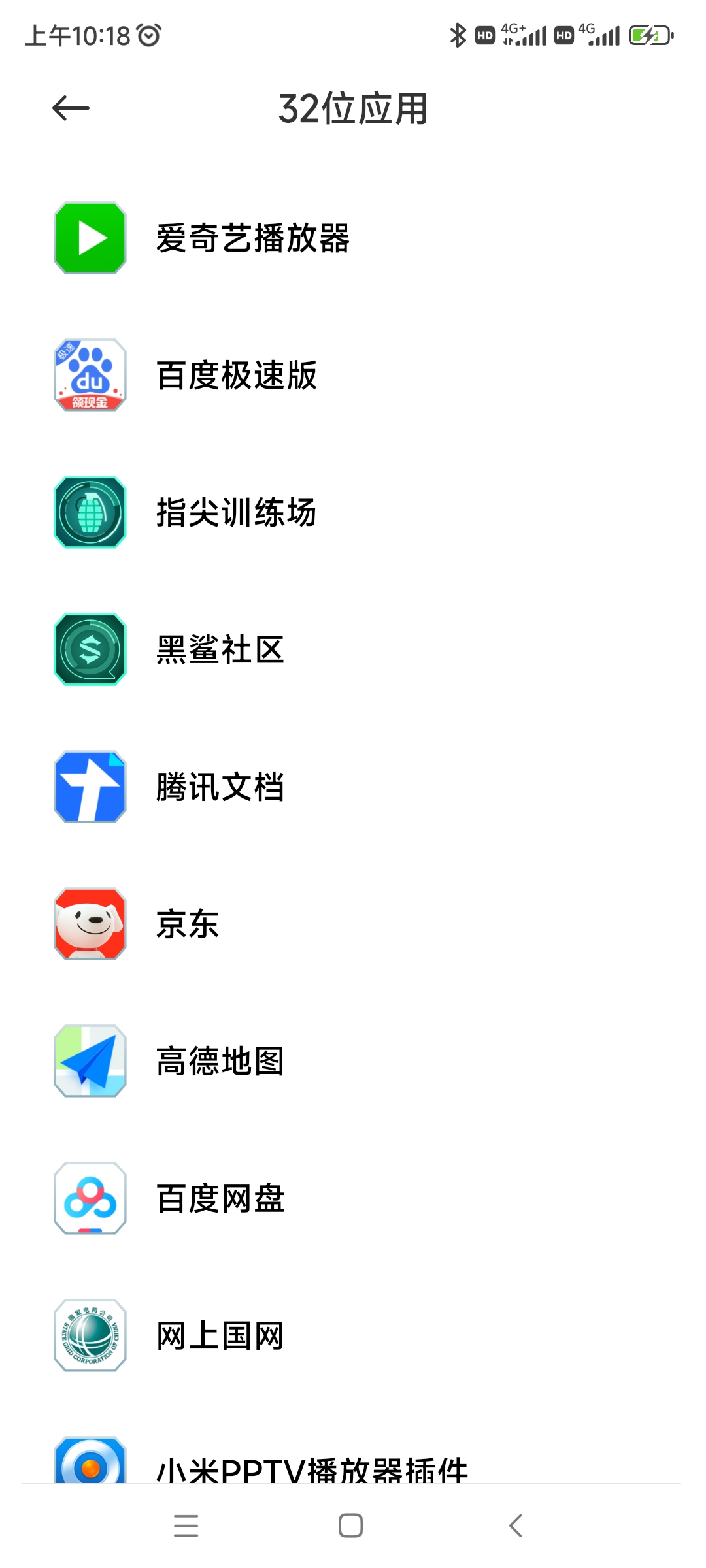Open the 高德地图 entry

click(x=353, y=1061)
